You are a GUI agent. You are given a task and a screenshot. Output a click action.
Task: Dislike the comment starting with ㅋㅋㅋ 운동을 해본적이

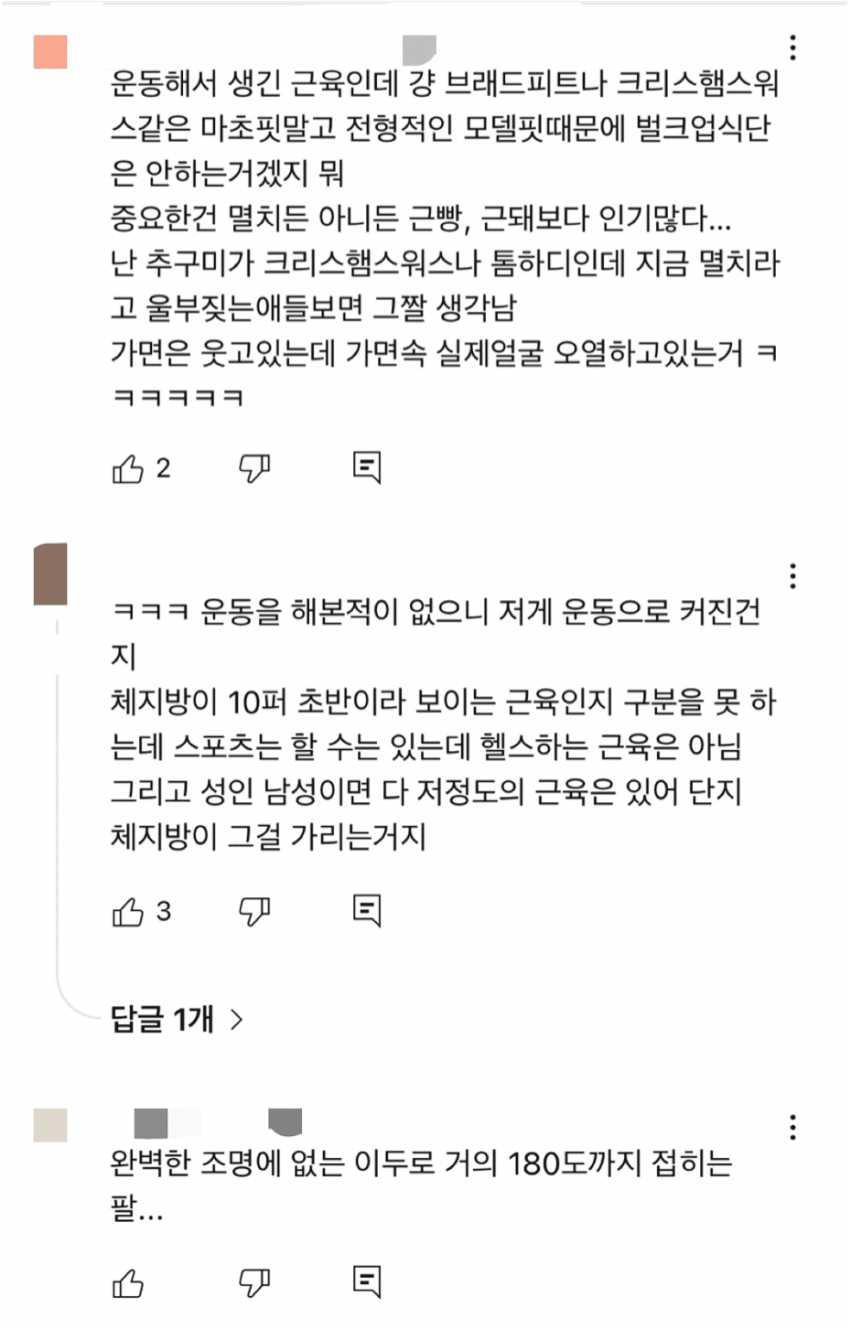(255, 910)
